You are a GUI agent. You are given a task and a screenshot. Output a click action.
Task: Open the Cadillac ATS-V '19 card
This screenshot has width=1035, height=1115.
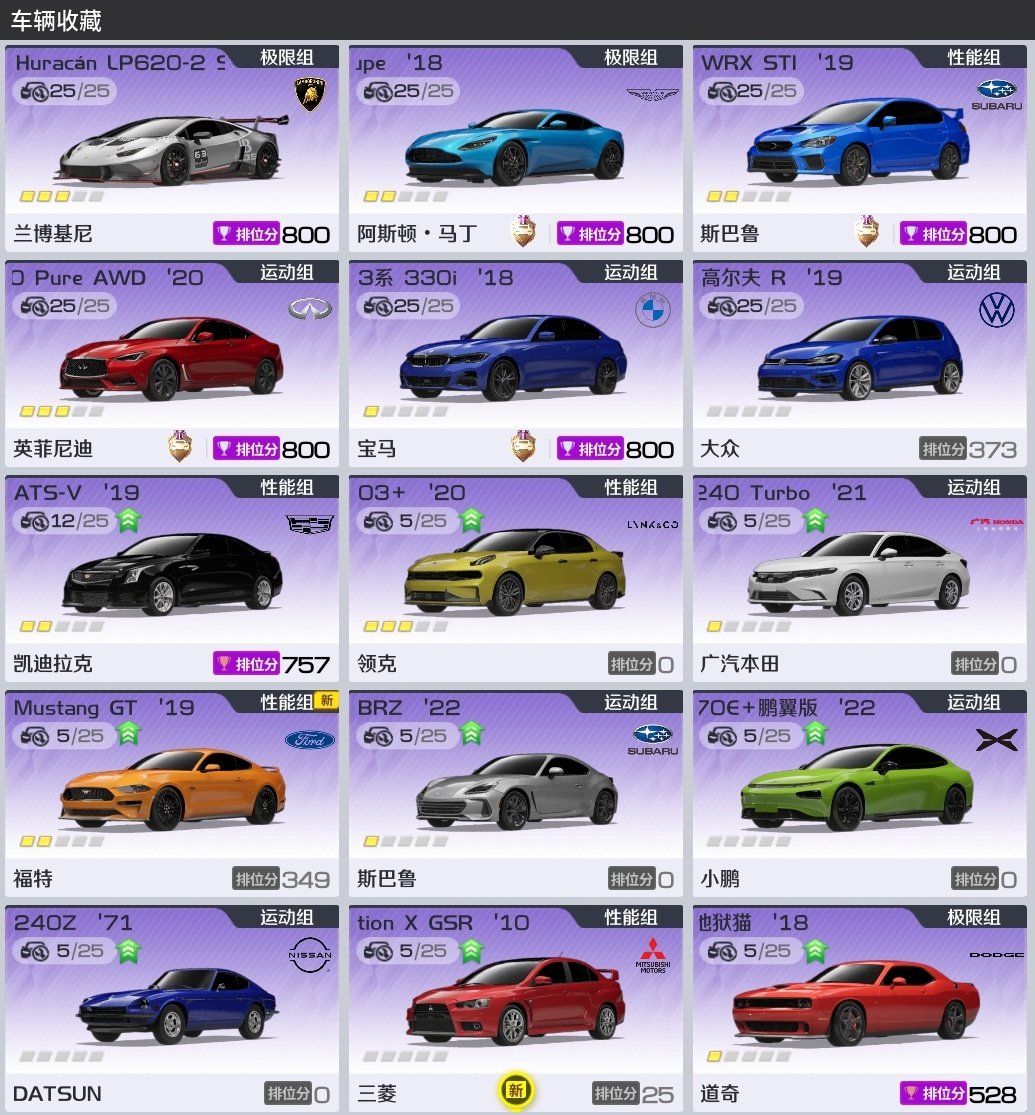click(x=172, y=578)
